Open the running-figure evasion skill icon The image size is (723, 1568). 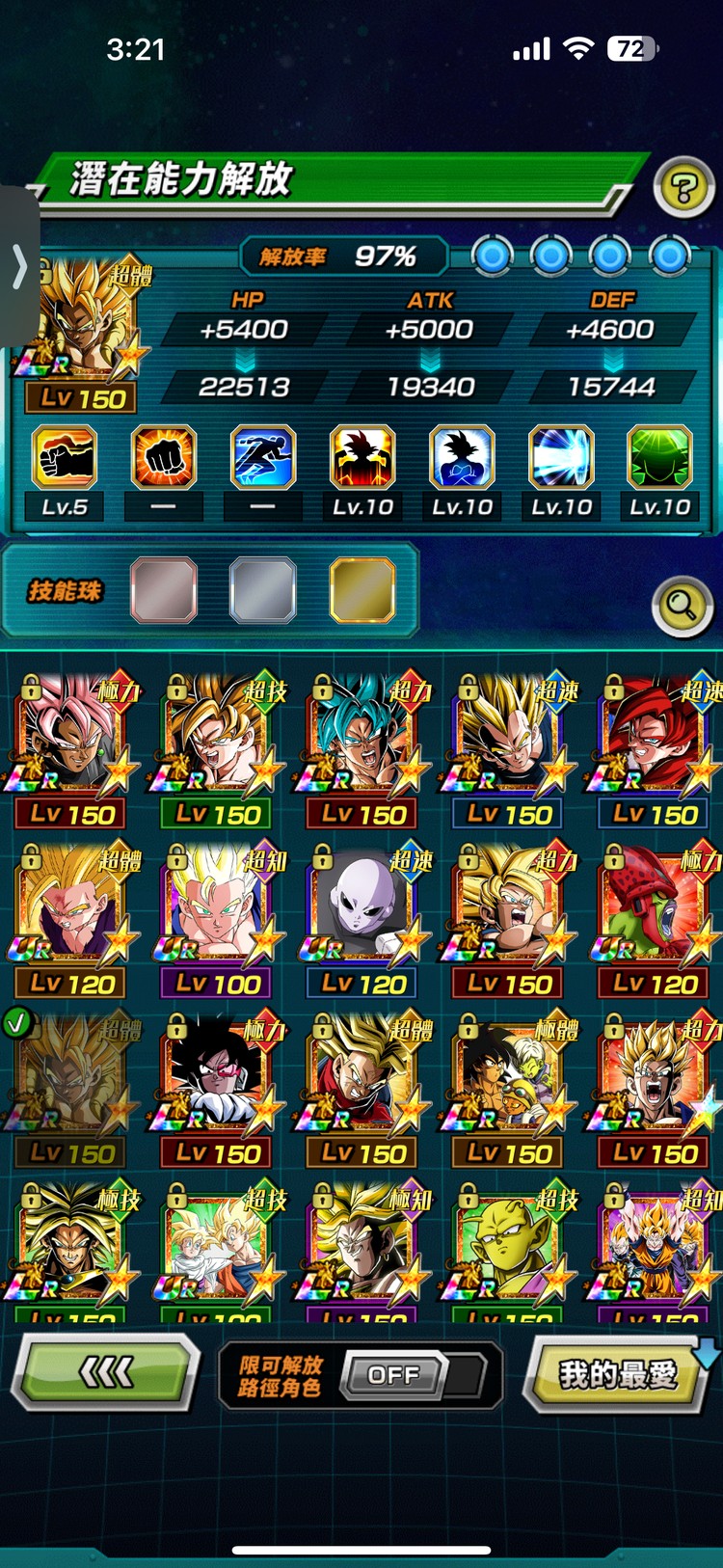point(262,458)
